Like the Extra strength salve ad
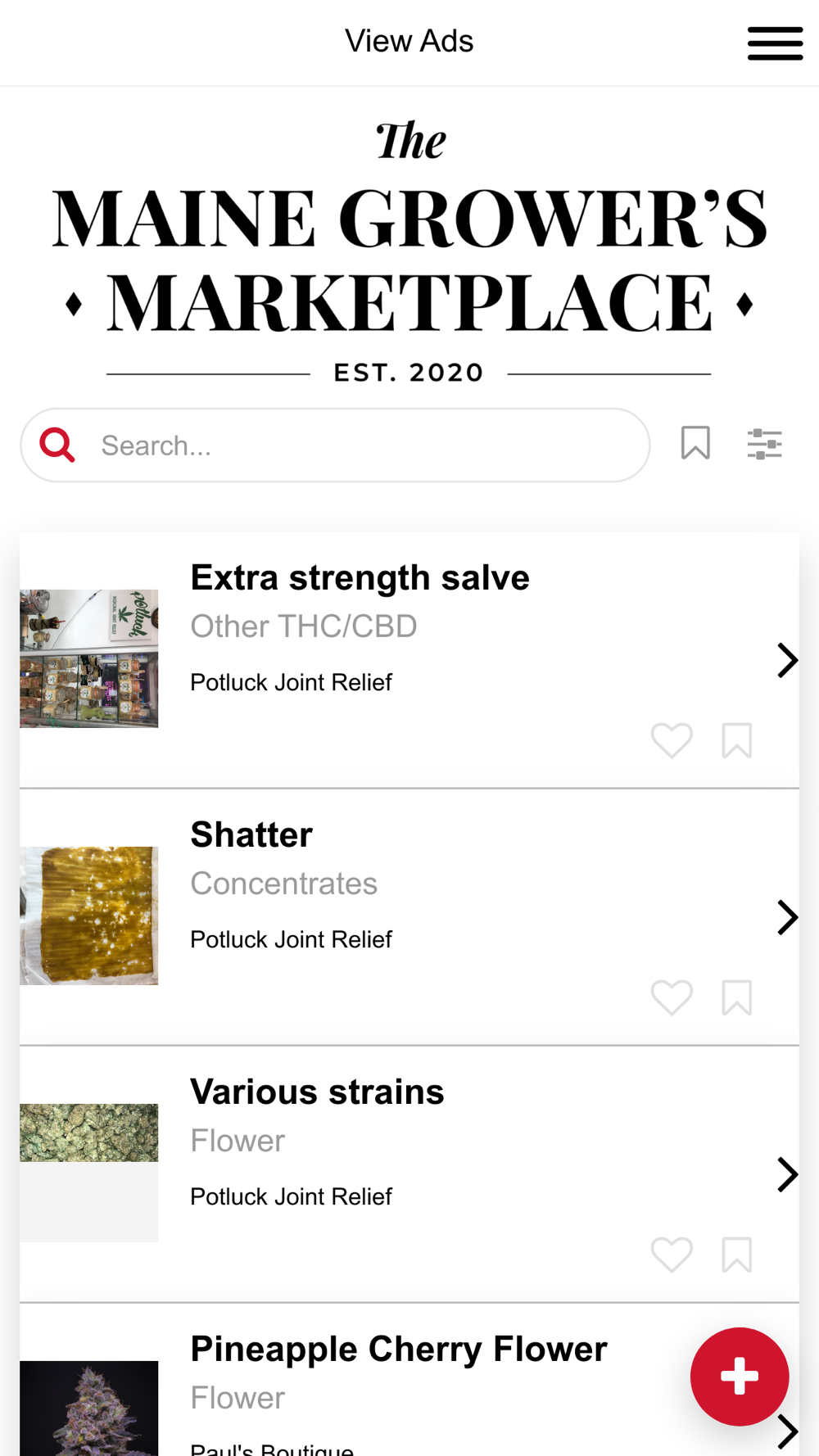This screenshot has height=1456, width=819. point(672,740)
